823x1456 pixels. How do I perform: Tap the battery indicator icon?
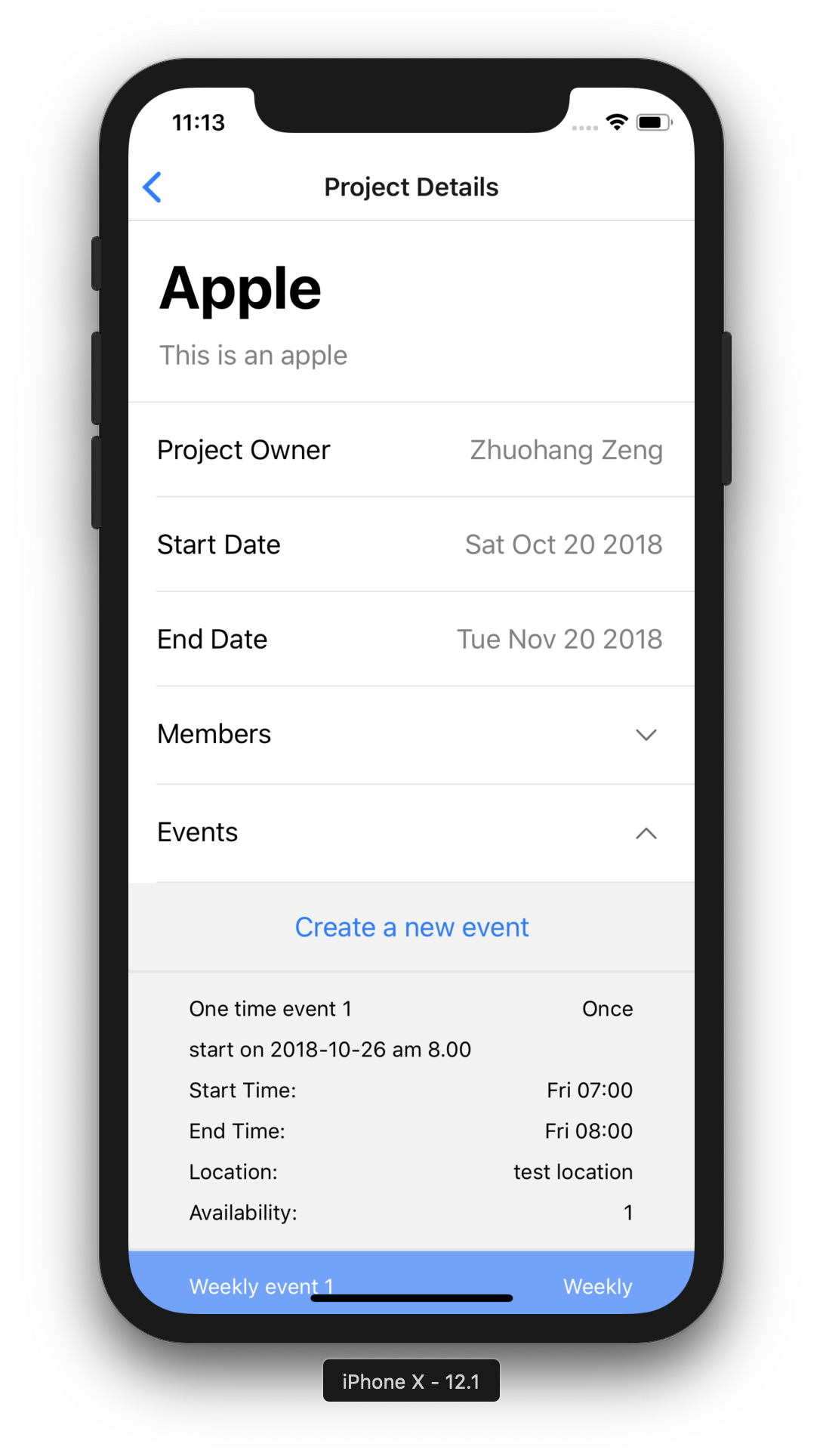coord(654,120)
